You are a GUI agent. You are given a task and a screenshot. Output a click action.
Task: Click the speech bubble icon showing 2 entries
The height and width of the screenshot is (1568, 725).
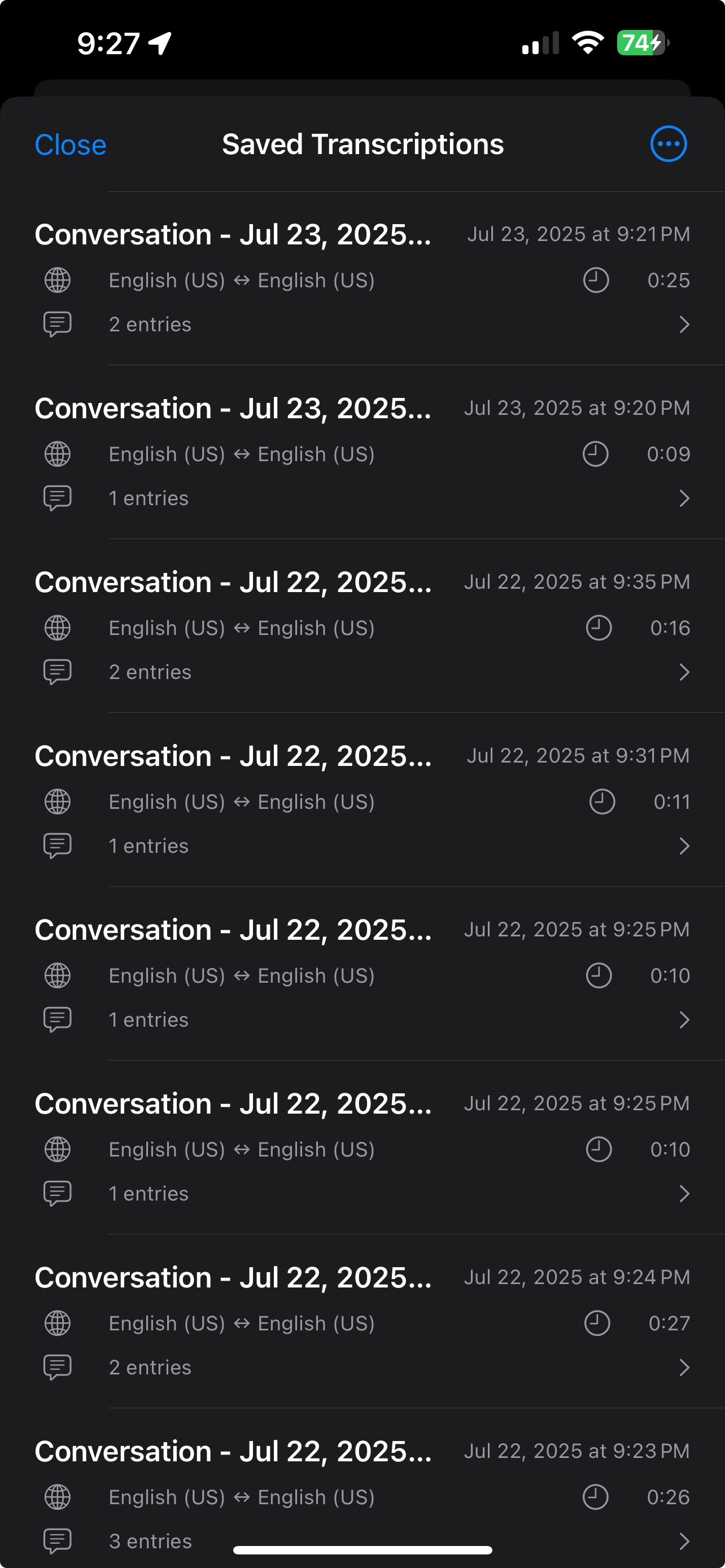coord(57,324)
